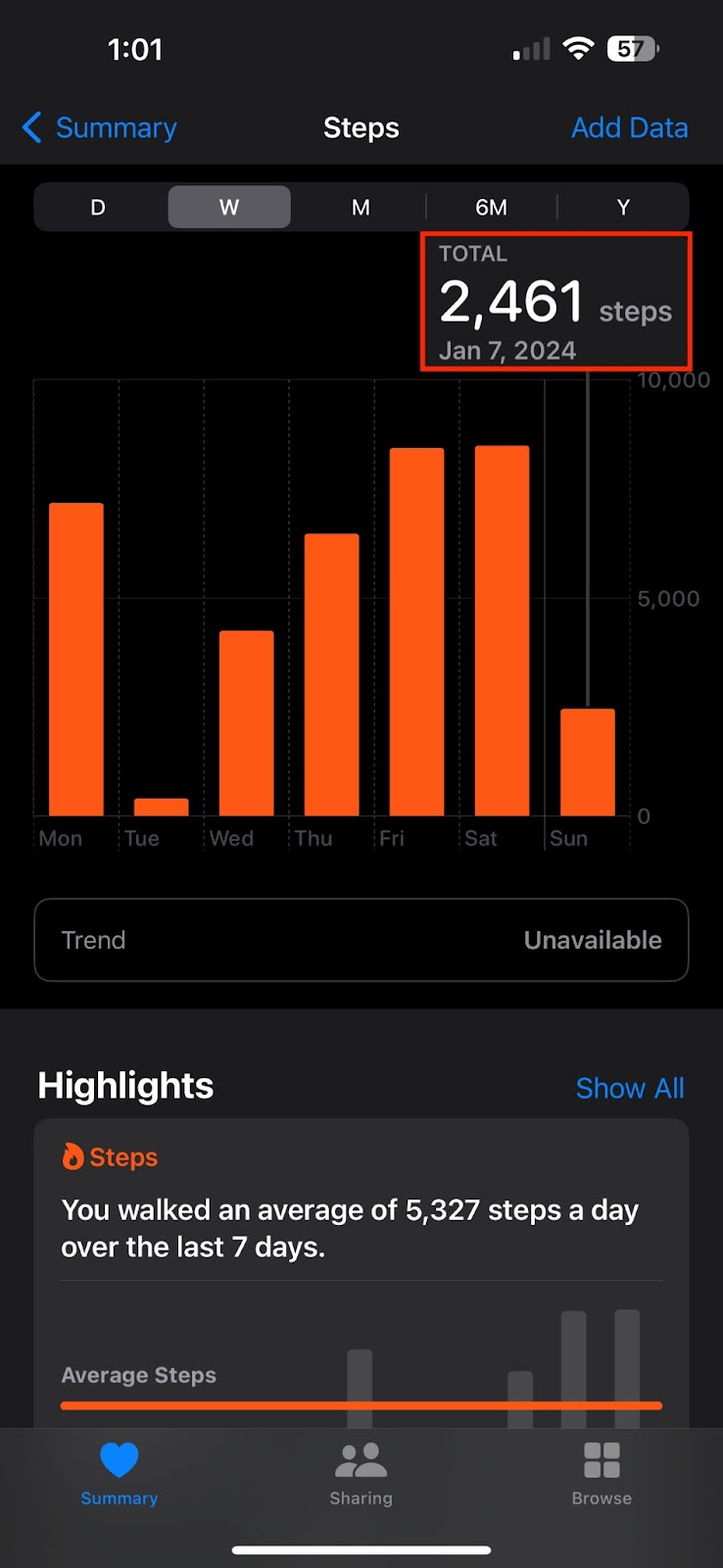Switch to the month (M) view
Image resolution: width=723 pixels, height=1568 pixels.
361,207
